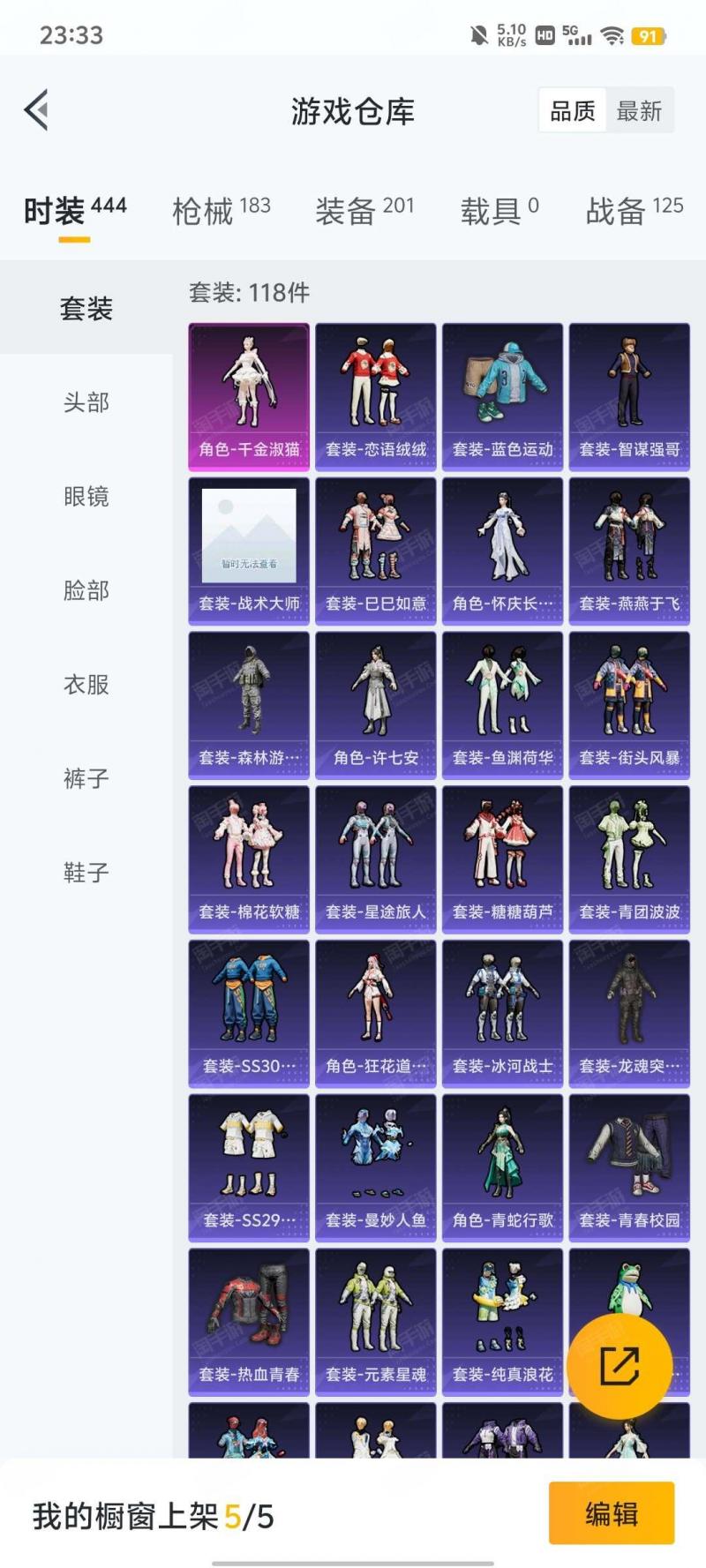View the 角色-许七安 character tile
The width and height of the screenshot is (706, 1568).
click(376, 705)
